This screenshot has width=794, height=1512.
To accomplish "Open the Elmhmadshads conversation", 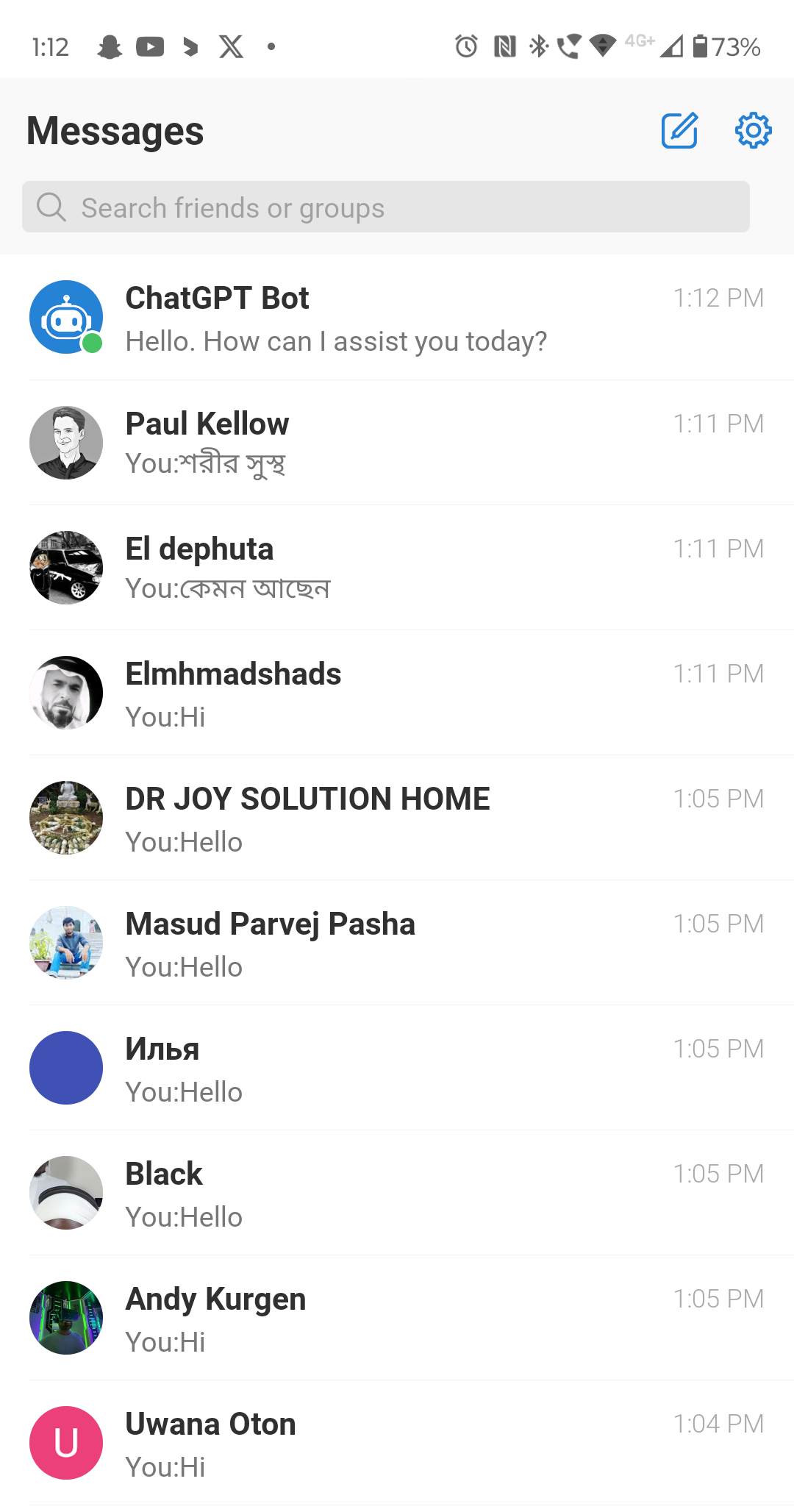I will point(397,693).
